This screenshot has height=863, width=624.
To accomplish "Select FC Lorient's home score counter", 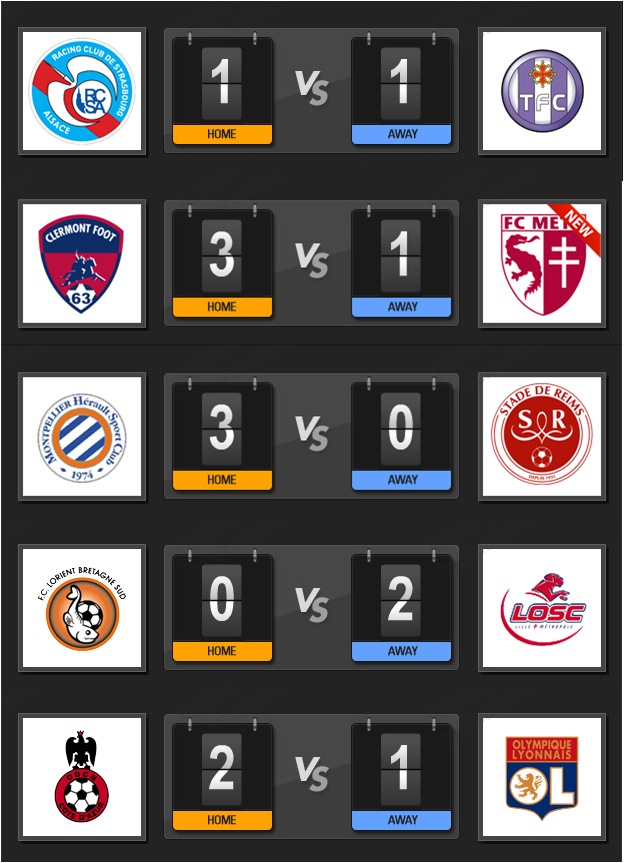I will tap(222, 600).
